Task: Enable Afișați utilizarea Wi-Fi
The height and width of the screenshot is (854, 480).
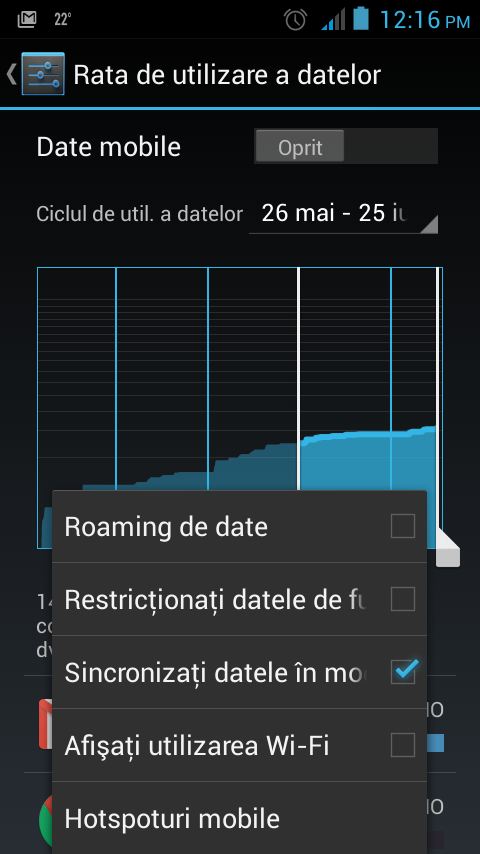Action: 403,745
